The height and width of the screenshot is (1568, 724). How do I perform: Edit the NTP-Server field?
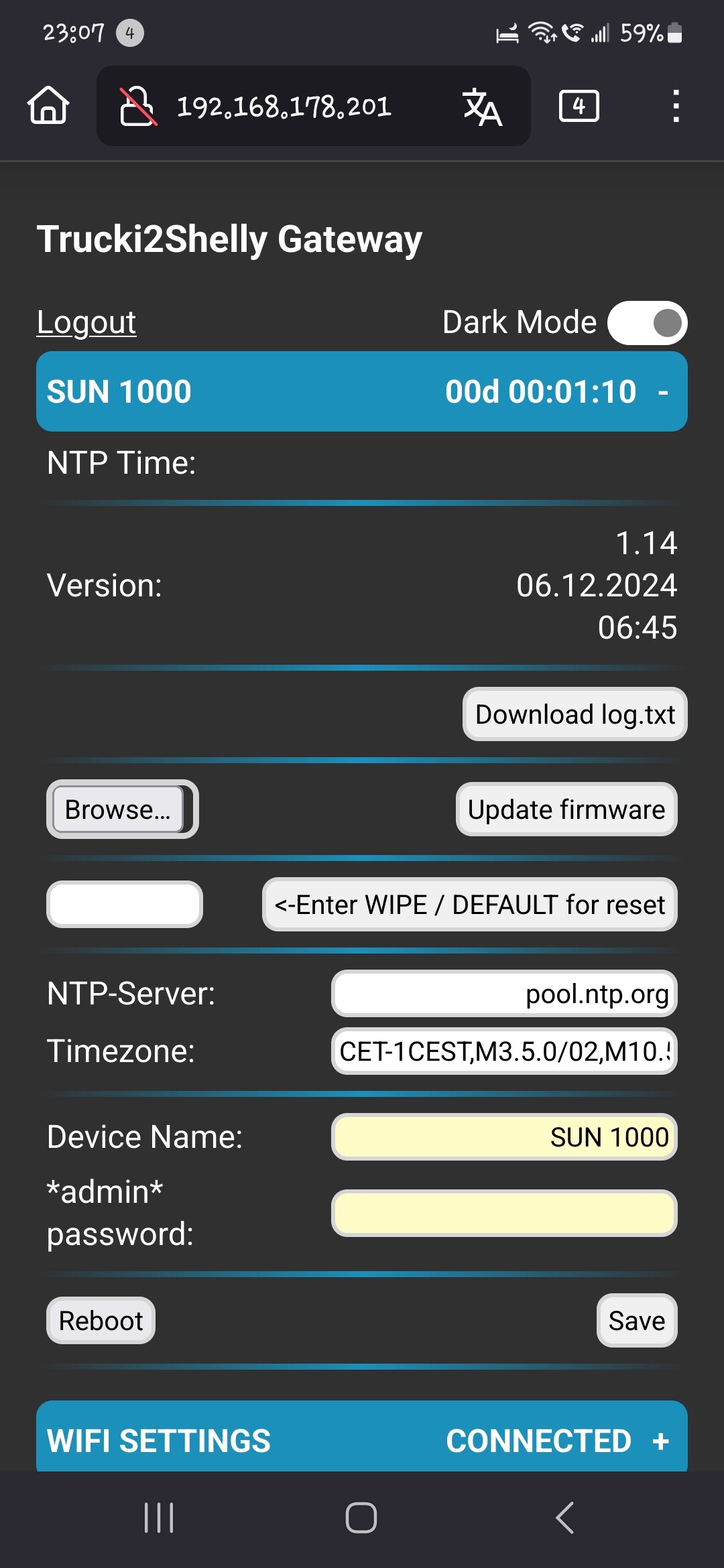pos(504,994)
